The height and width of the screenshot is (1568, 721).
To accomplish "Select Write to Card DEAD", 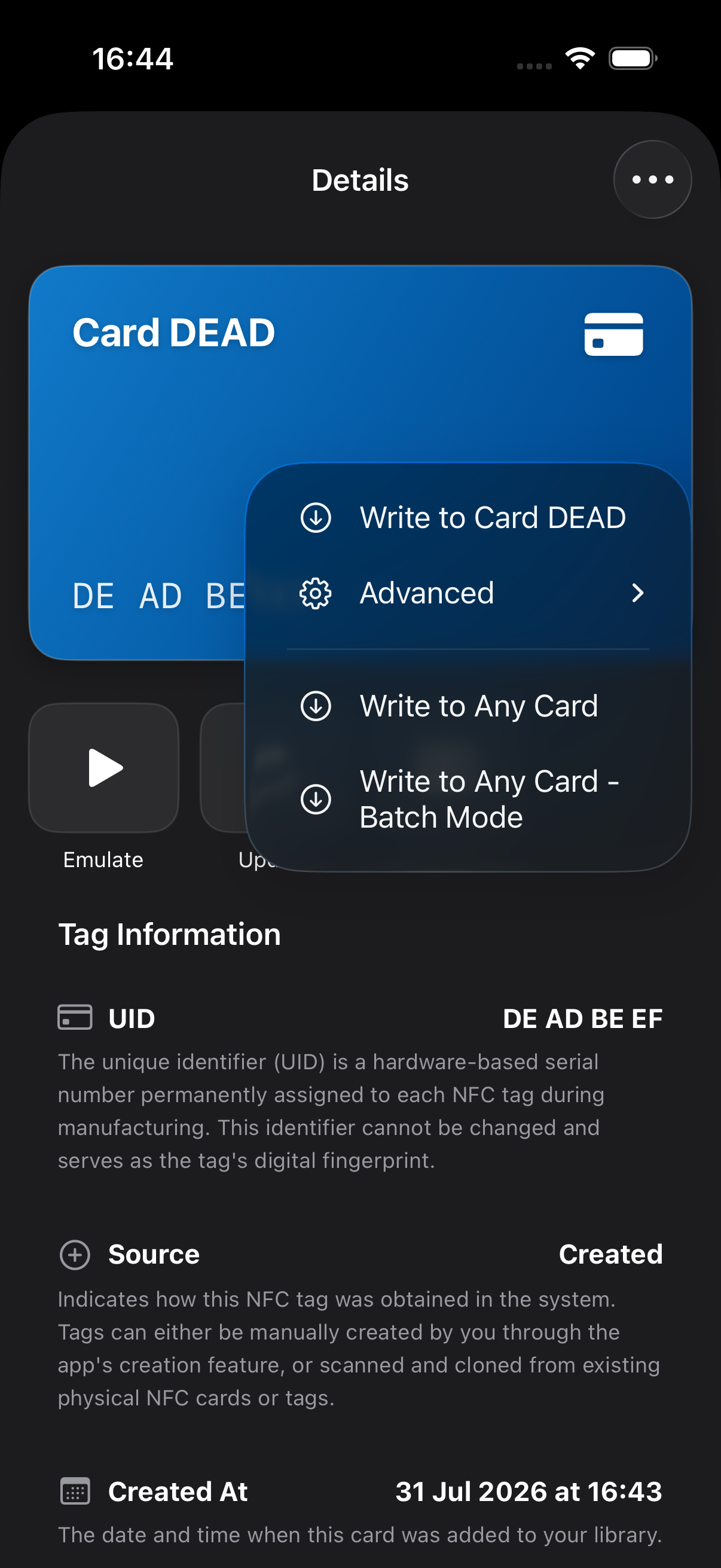I will (x=468, y=517).
